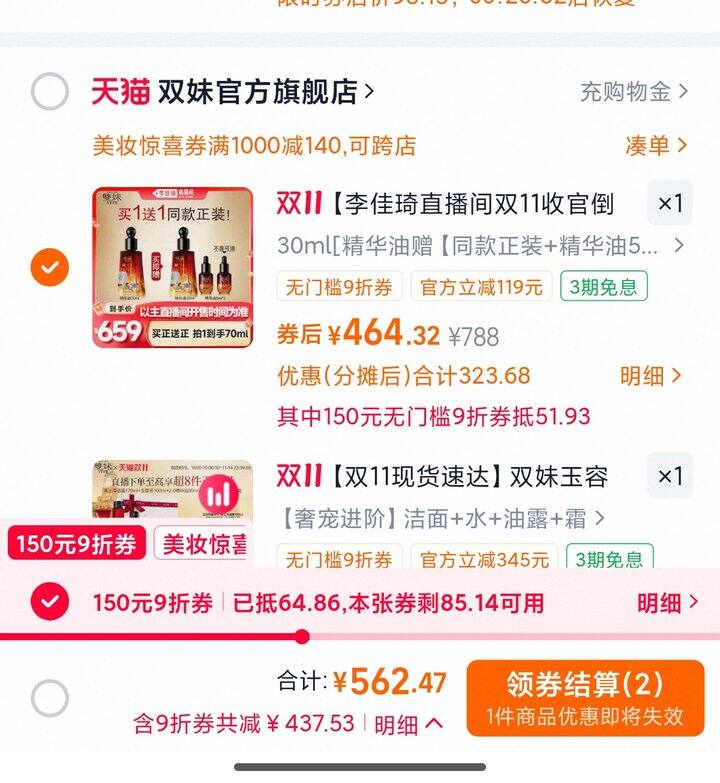Screen dimensions: 720x783
Task: Toggle the select-all circle near 合计
Action: (x=50, y=698)
